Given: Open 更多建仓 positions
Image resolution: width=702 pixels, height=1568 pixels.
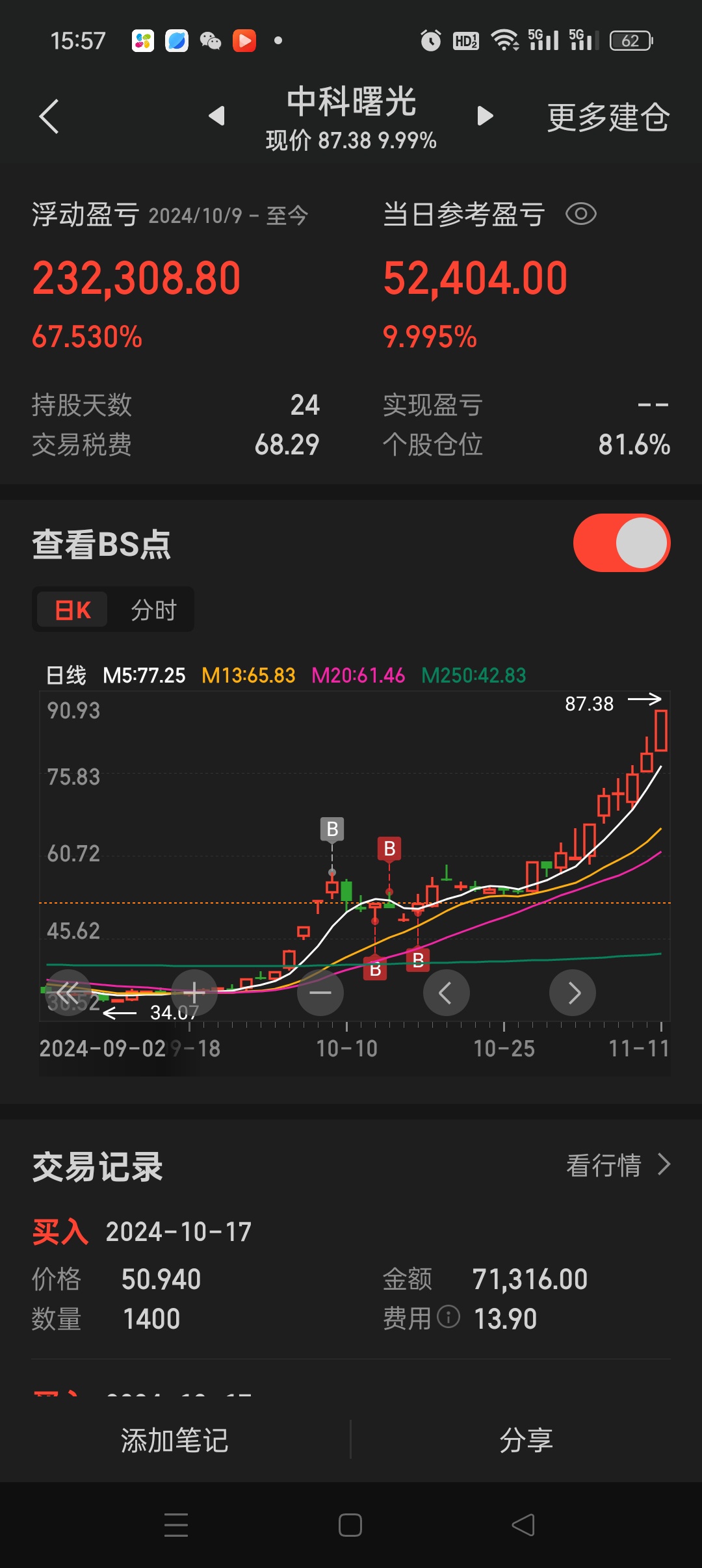Looking at the screenshot, I should point(608,118).
